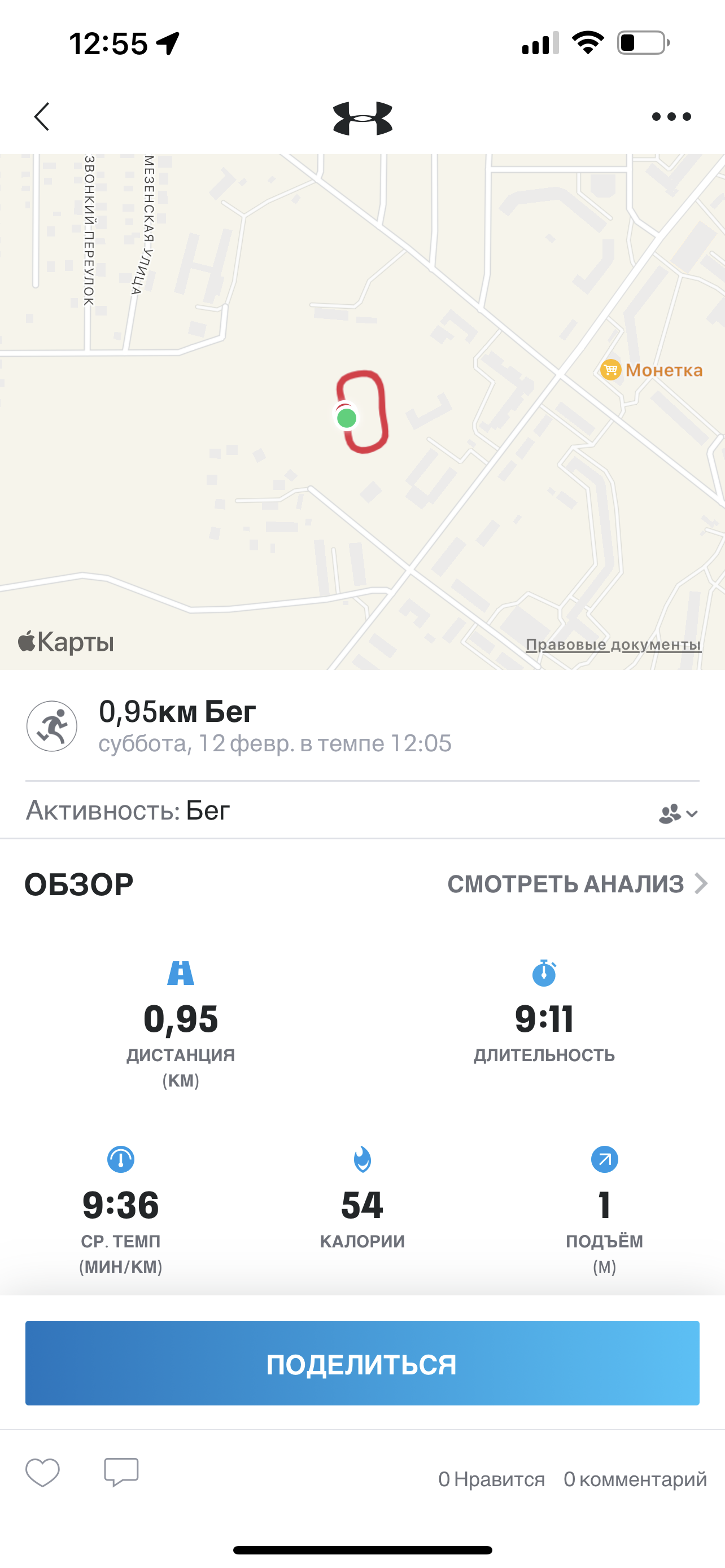
Task: Open СМОТРЕТЬ АНАЛИЗ workout analysis
Action: pos(576,884)
